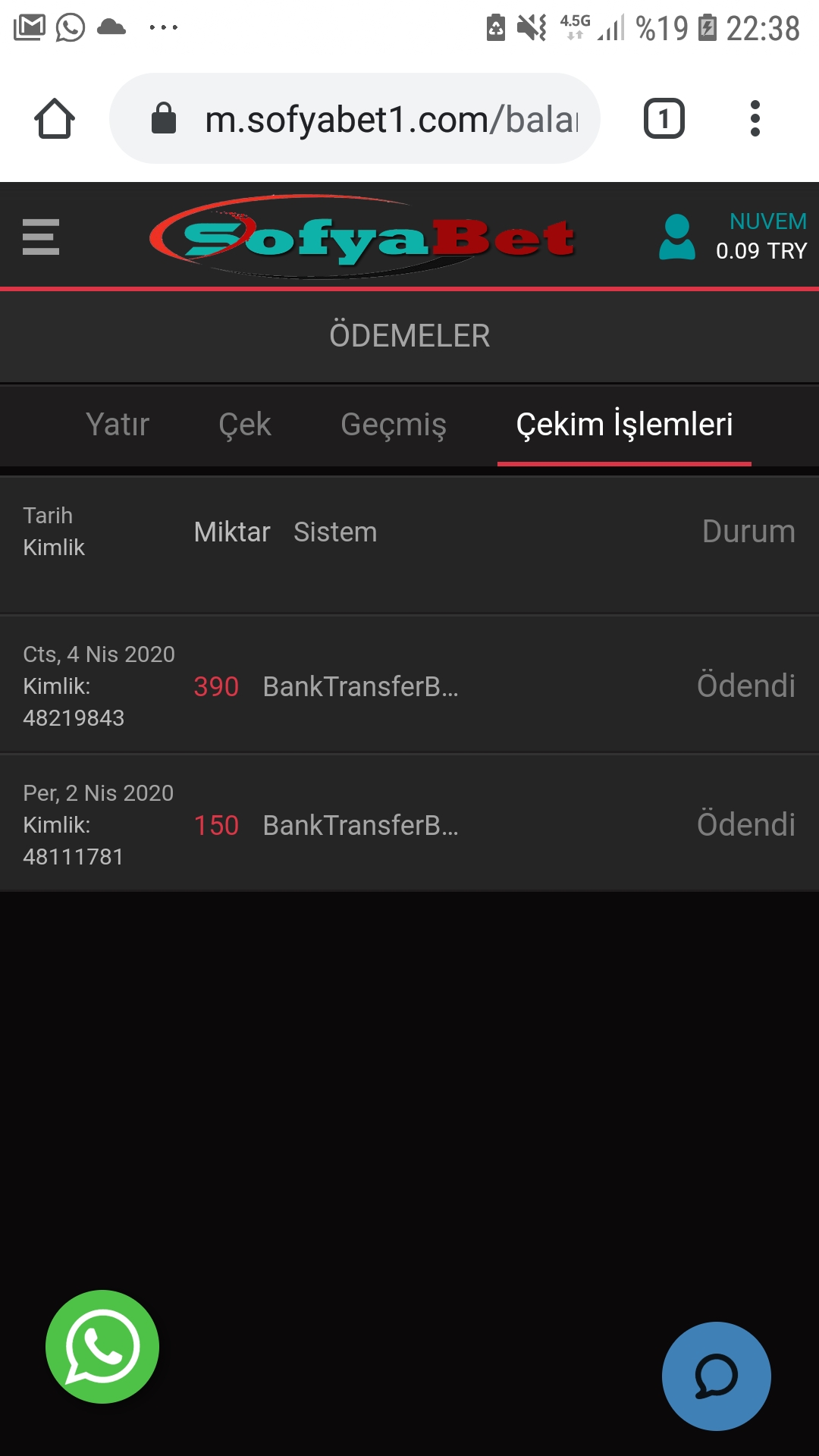
Task: Open the 390 withdrawal from 4 Nis 2020
Action: [x=409, y=686]
